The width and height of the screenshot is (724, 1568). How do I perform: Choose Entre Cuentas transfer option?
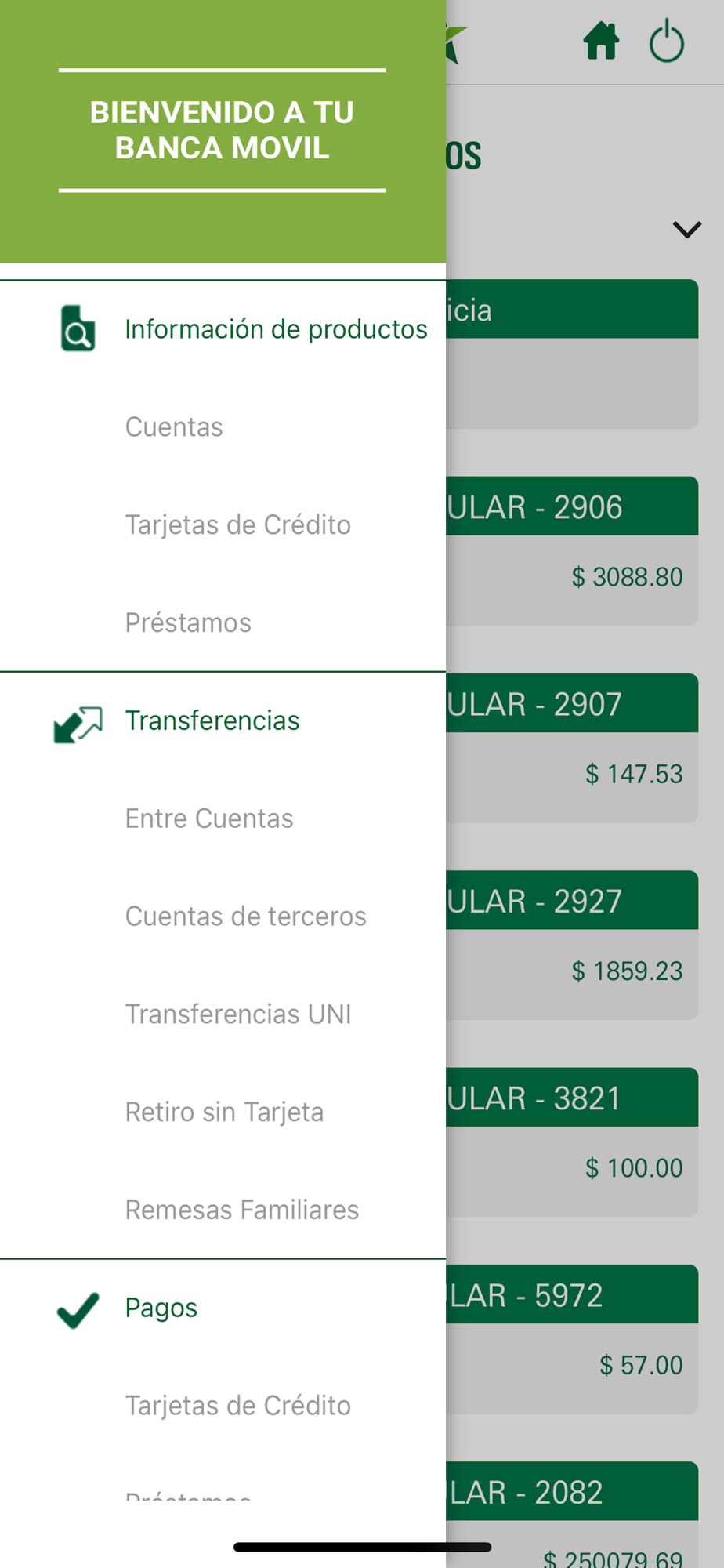click(209, 818)
